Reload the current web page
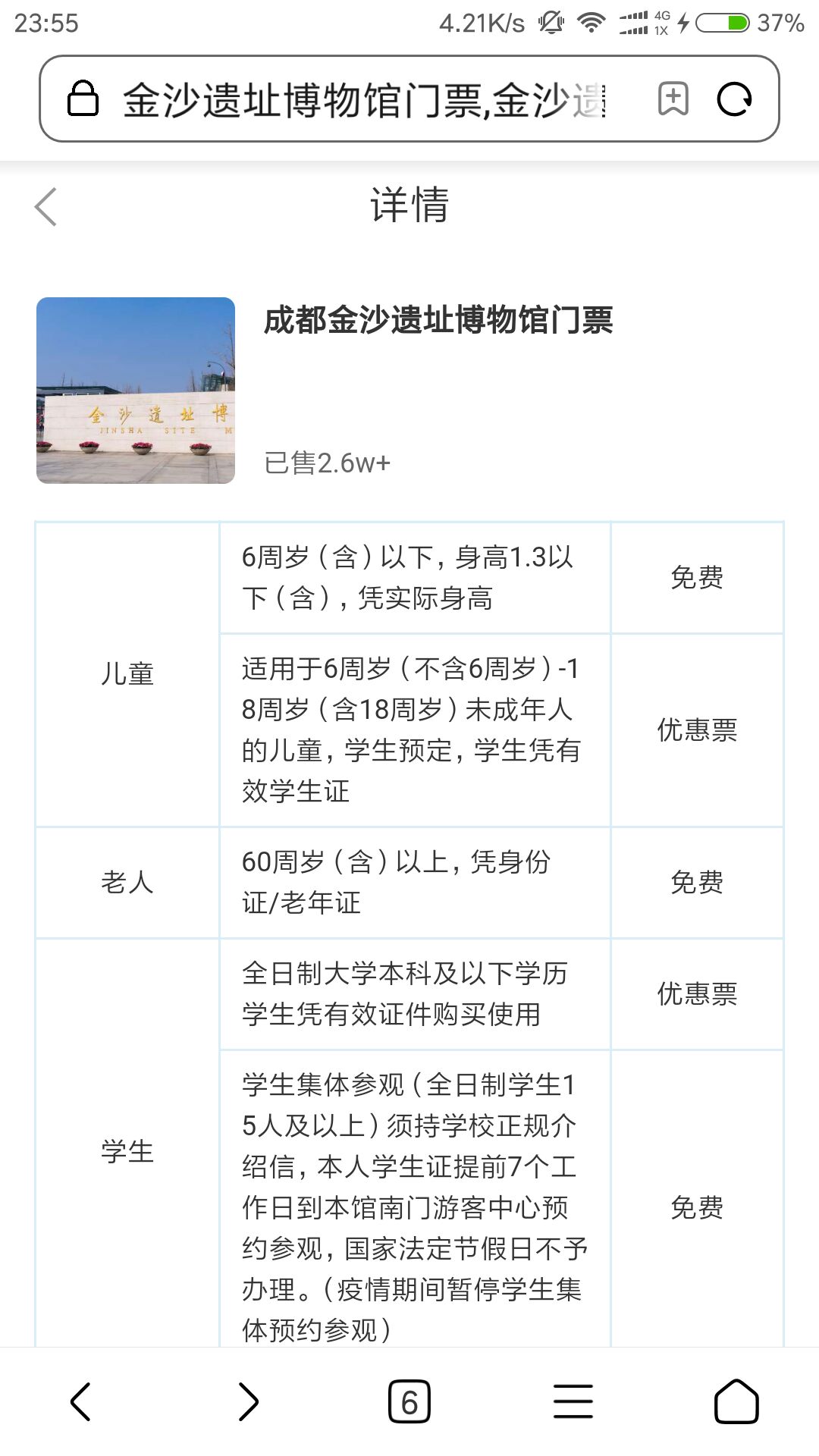 [734, 99]
